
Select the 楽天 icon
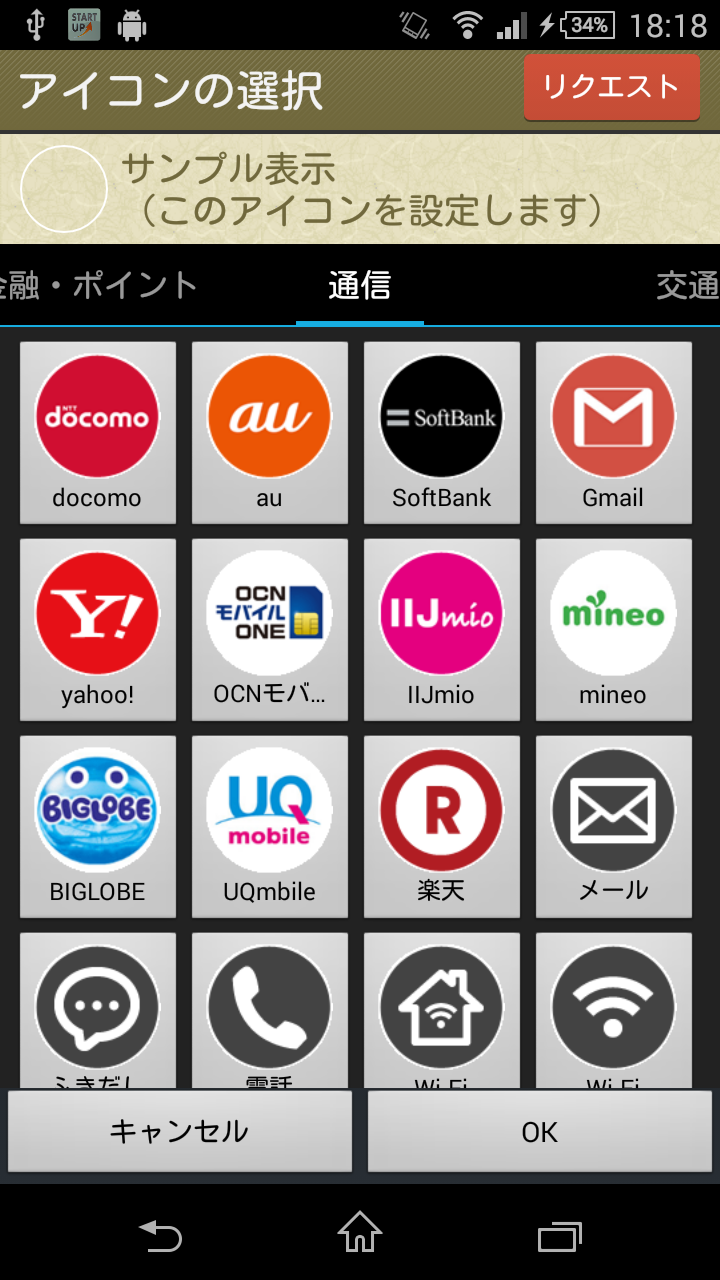441,808
